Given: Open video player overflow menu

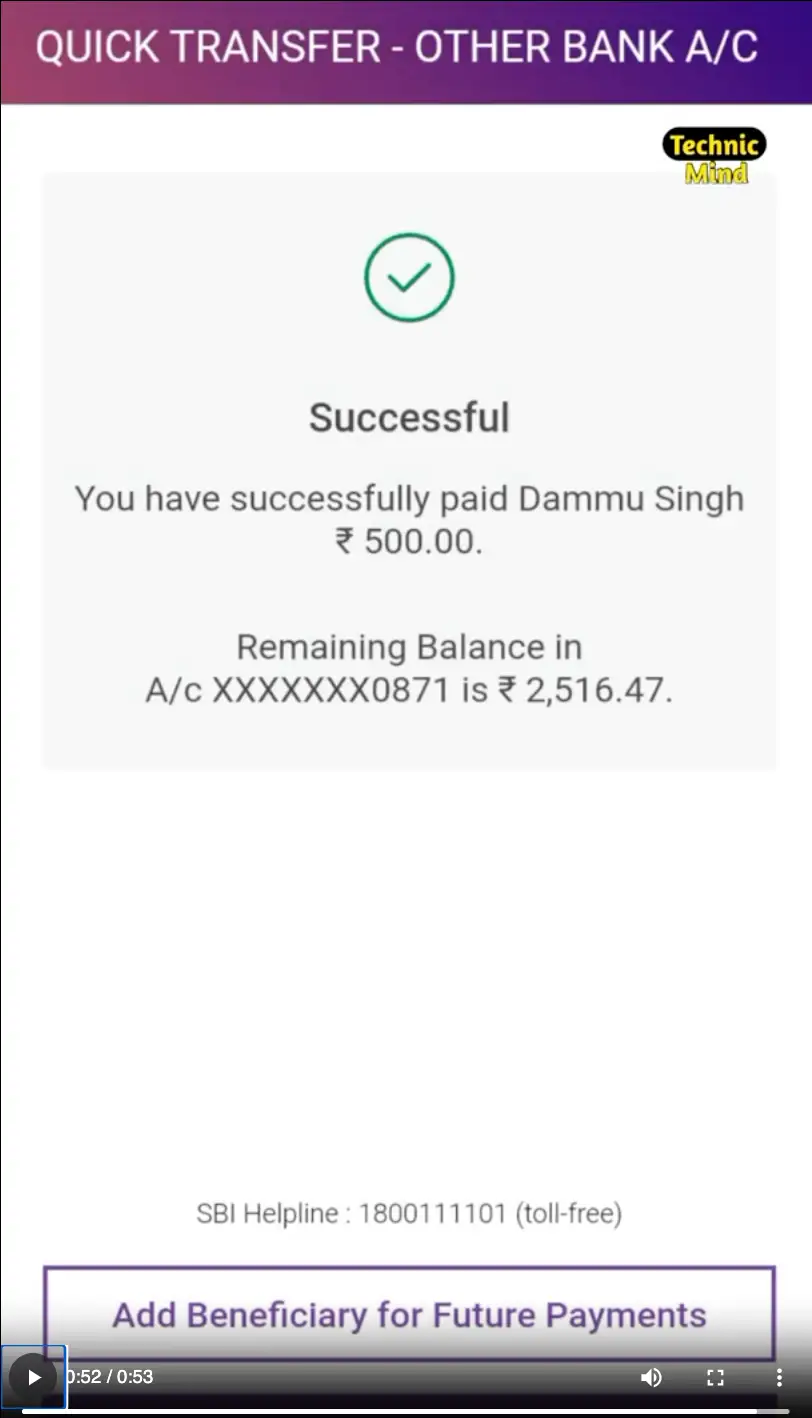Looking at the screenshot, I should (x=778, y=1377).
